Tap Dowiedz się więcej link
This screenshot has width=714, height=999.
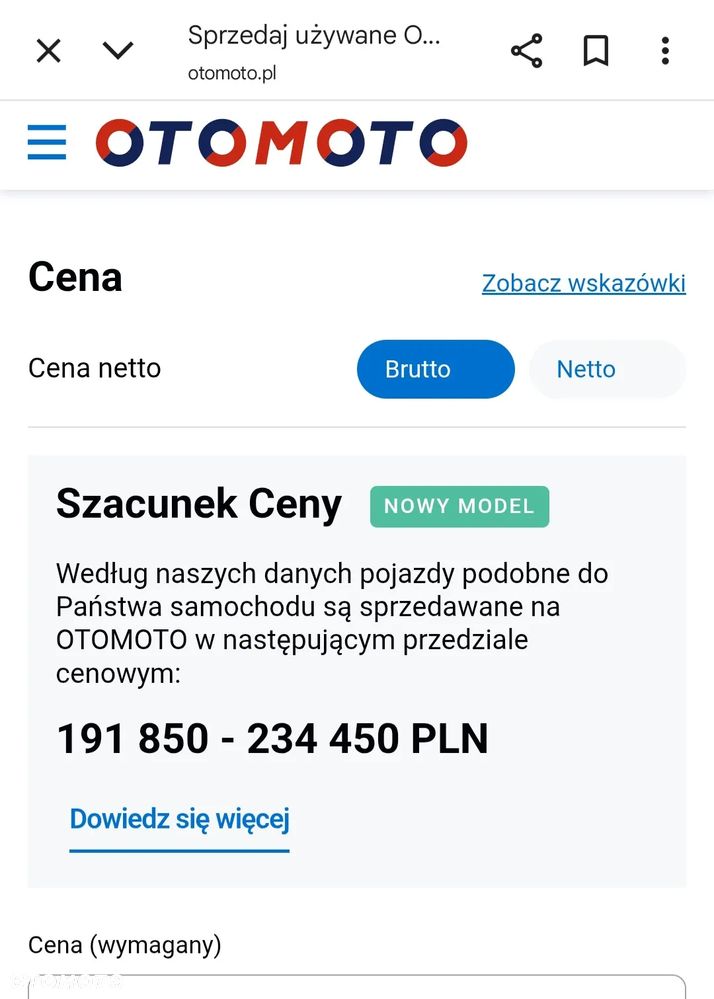pos(179,820)
